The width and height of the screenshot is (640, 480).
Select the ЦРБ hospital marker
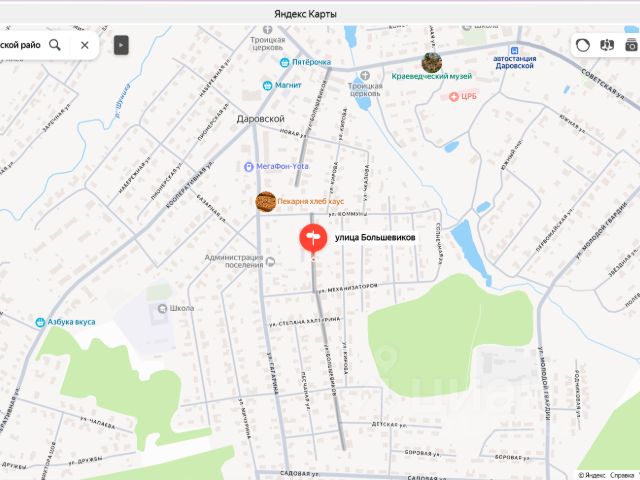tap(455, 96)
